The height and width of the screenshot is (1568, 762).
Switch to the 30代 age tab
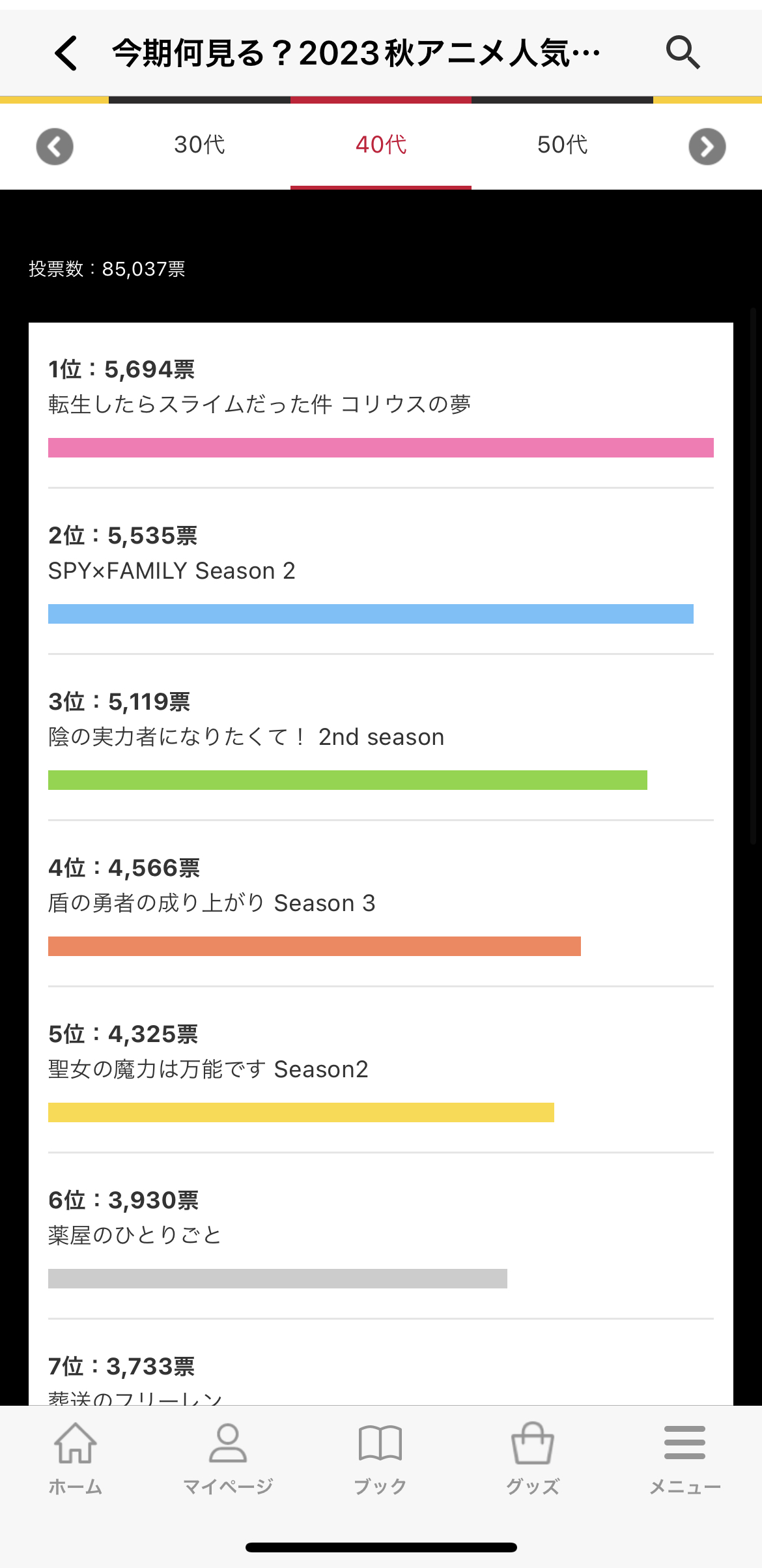pos(199,145)
